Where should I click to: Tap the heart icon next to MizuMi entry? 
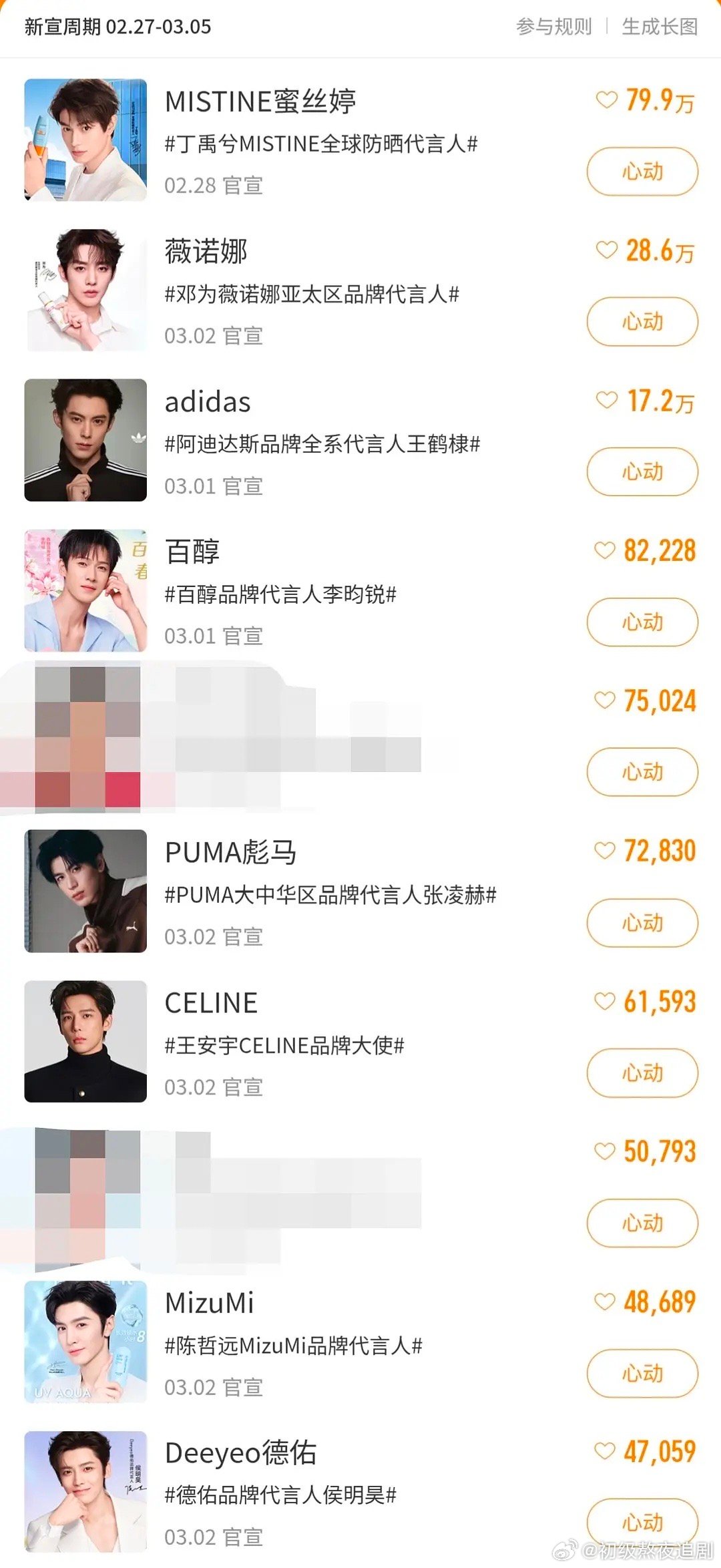(606, 1302)
